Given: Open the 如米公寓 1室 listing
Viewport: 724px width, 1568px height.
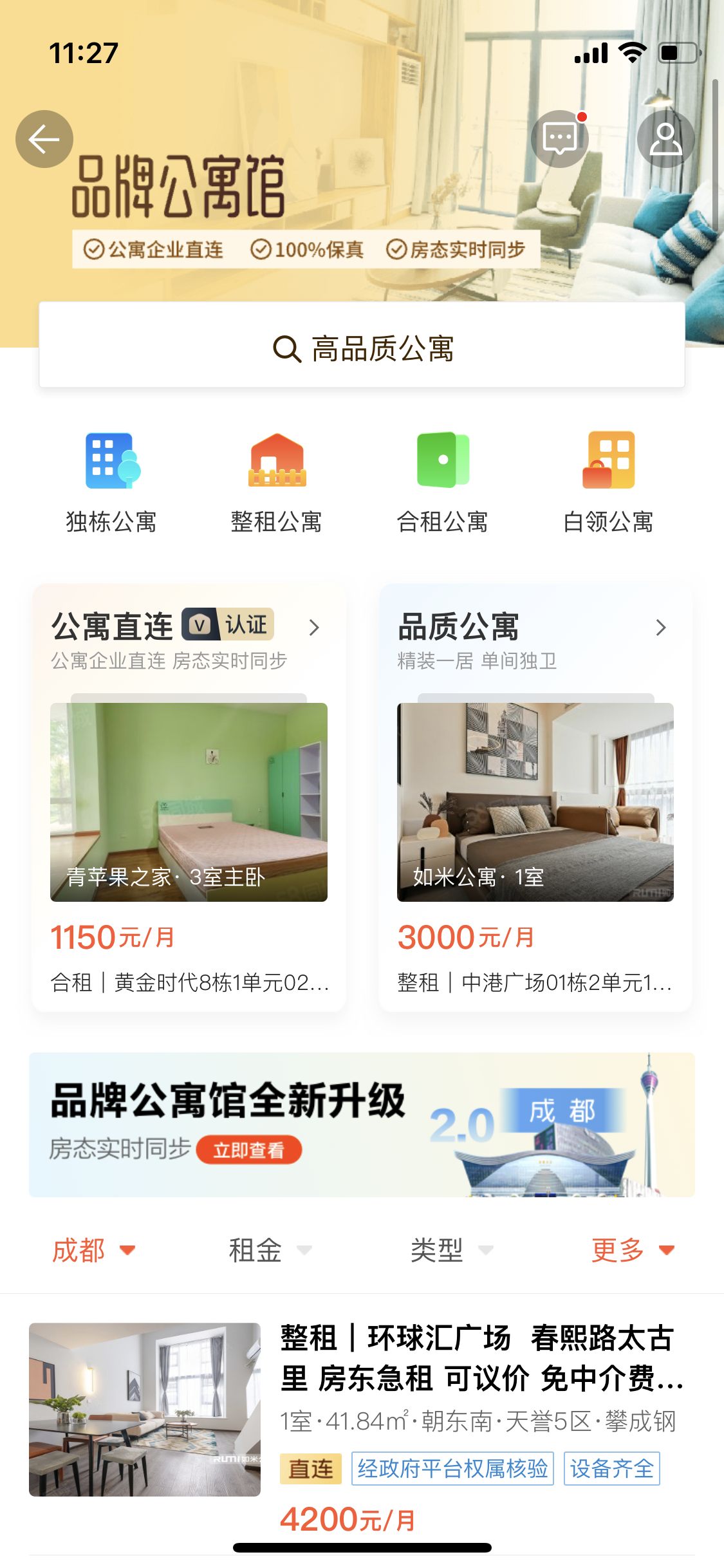Looking at the screenshot, I should coord(535,802).
